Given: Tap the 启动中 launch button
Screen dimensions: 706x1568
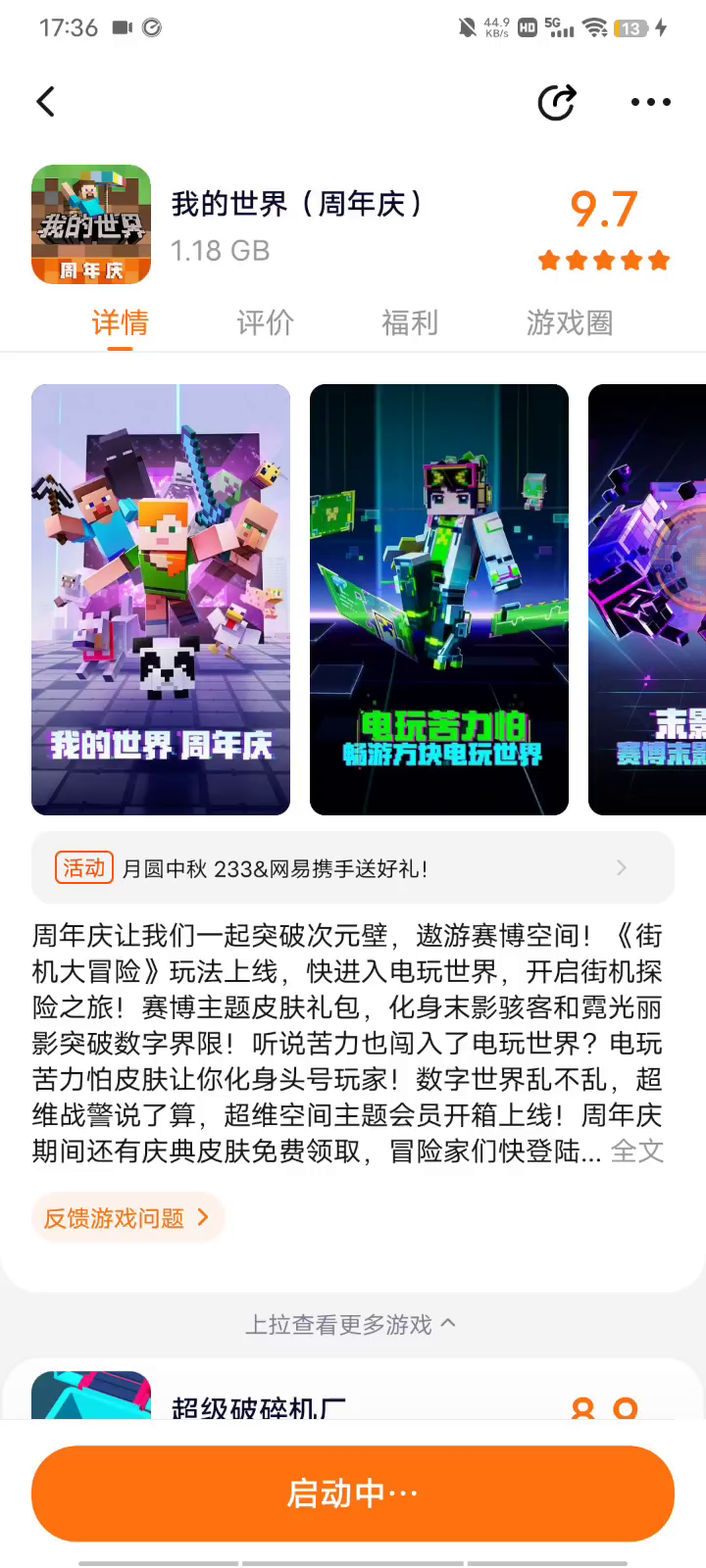Looking at the screenshot, I should click(x=353, y=1494).
